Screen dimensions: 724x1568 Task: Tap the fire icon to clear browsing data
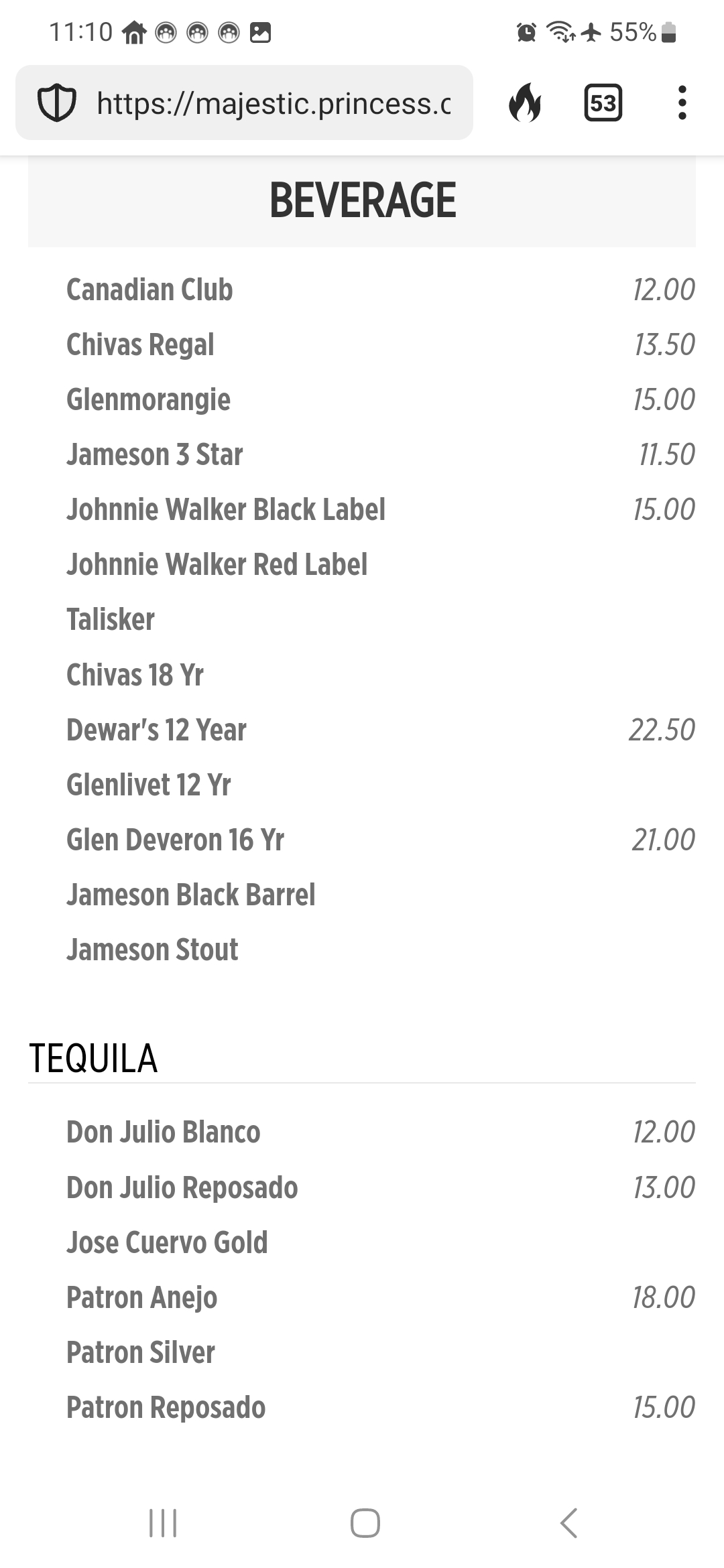tap(525, 103)
